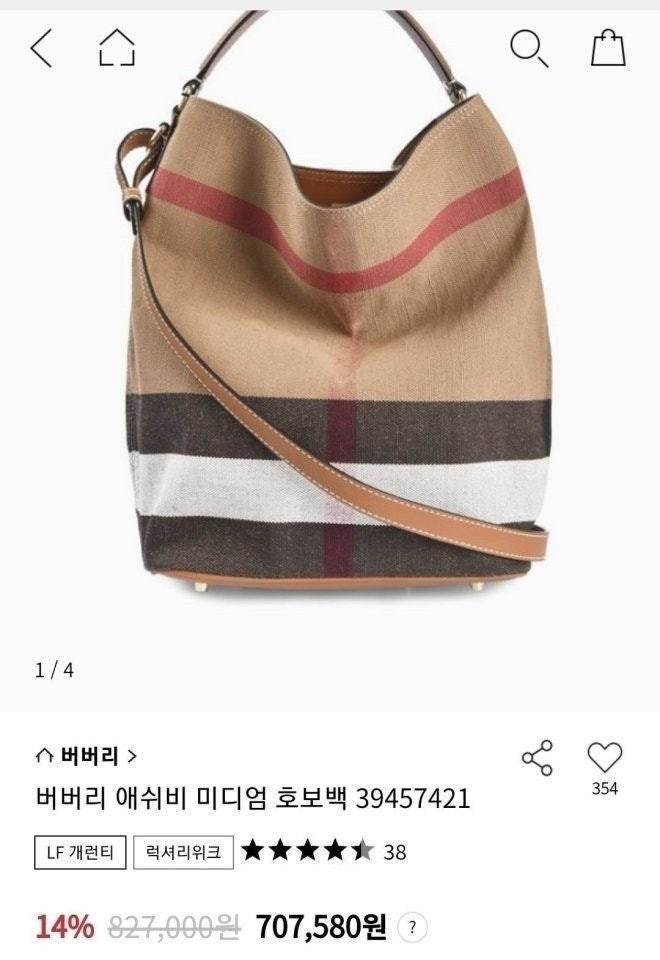Open the home icon
This screenshot has height=960, width=660.
pos(117,47)
